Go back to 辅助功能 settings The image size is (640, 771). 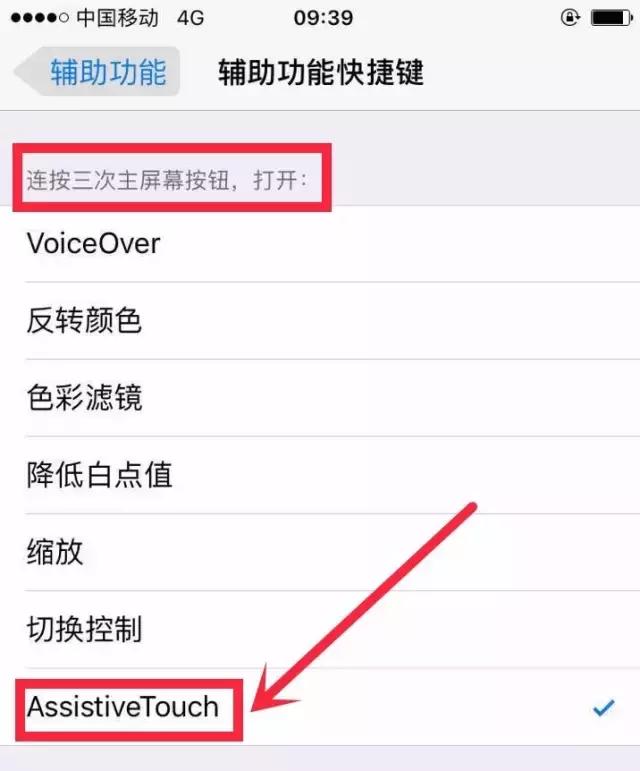pyautogui.click(x=95, y=73)
